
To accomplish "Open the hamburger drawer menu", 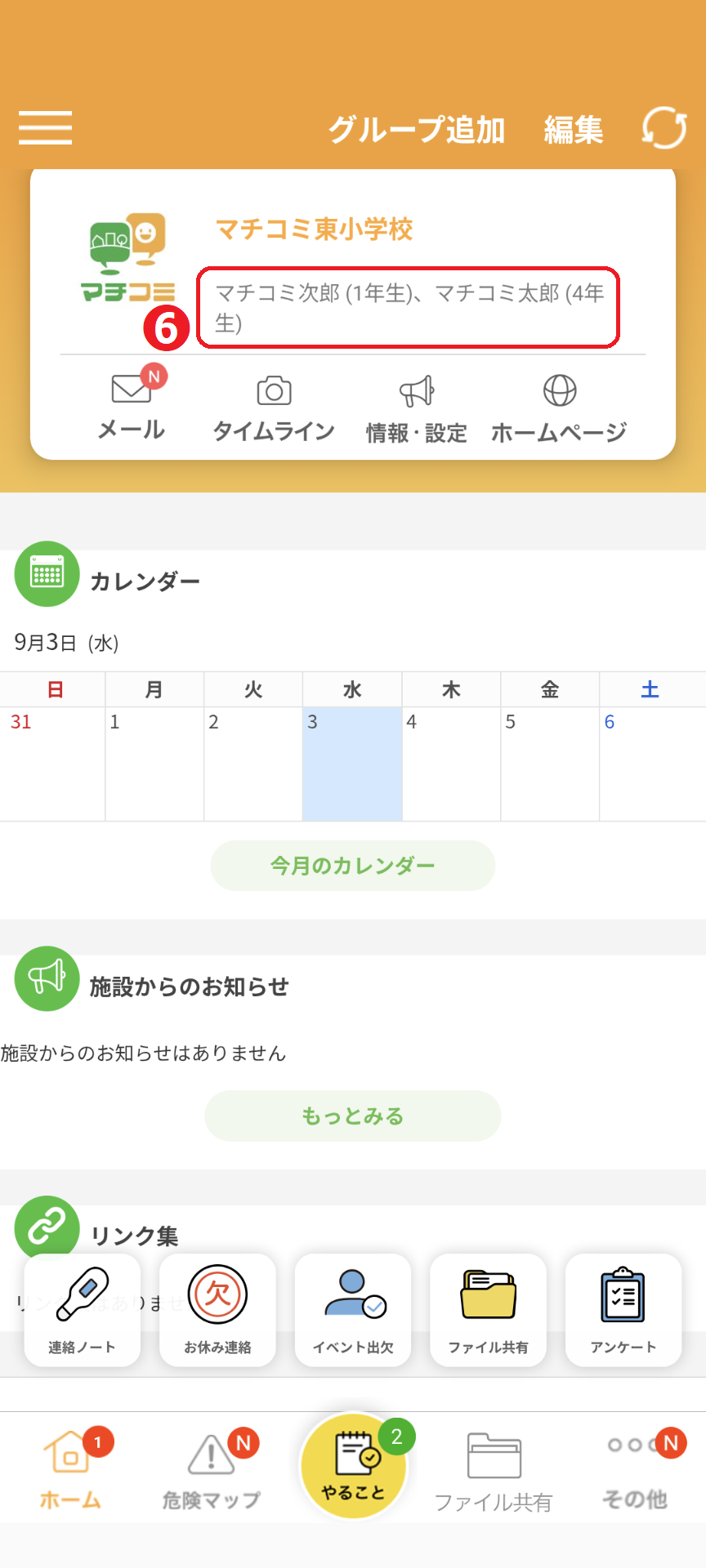I will click(x=46, y=128).
